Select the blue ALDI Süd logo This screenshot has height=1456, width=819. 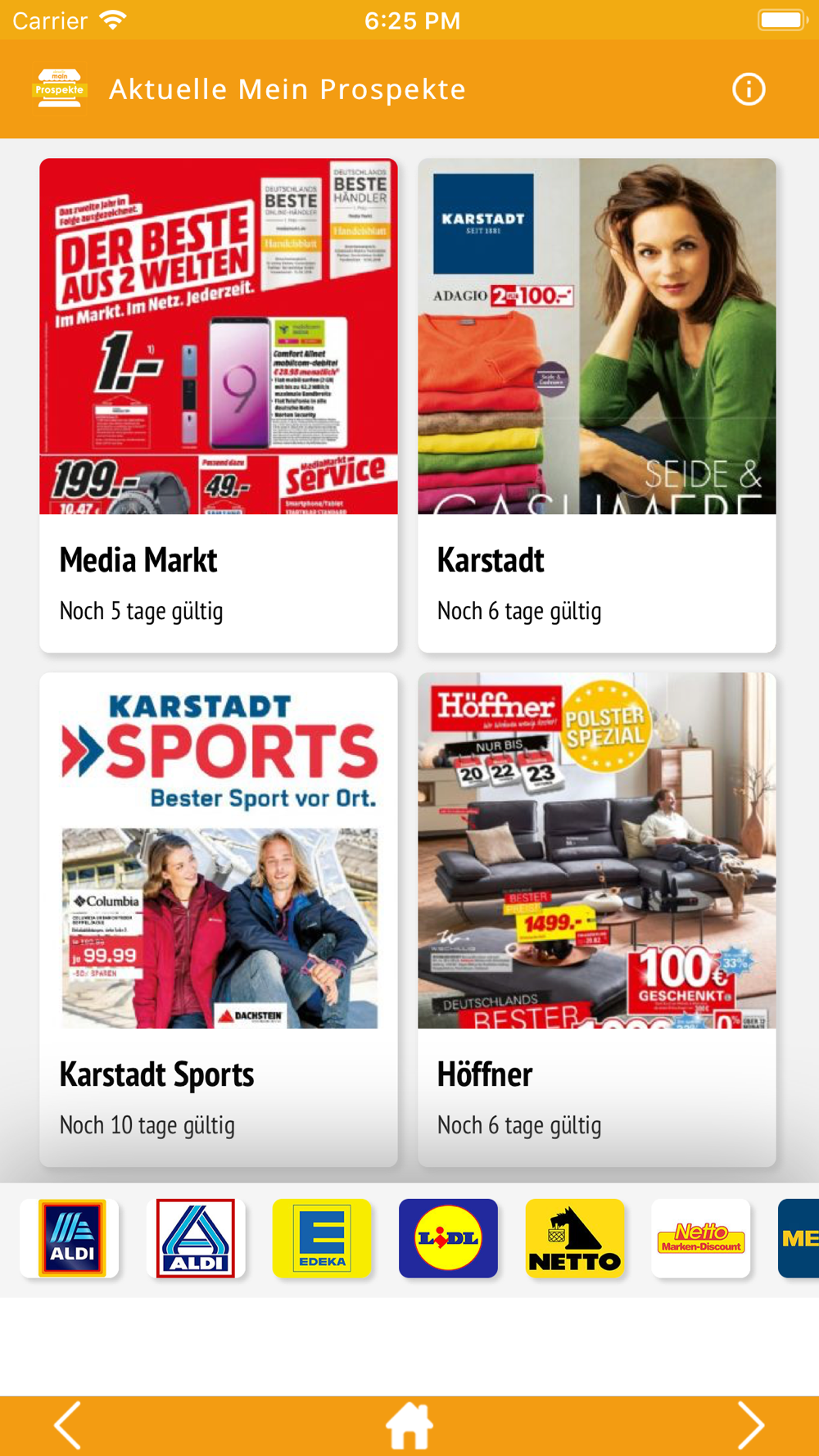click(70, 1238)
